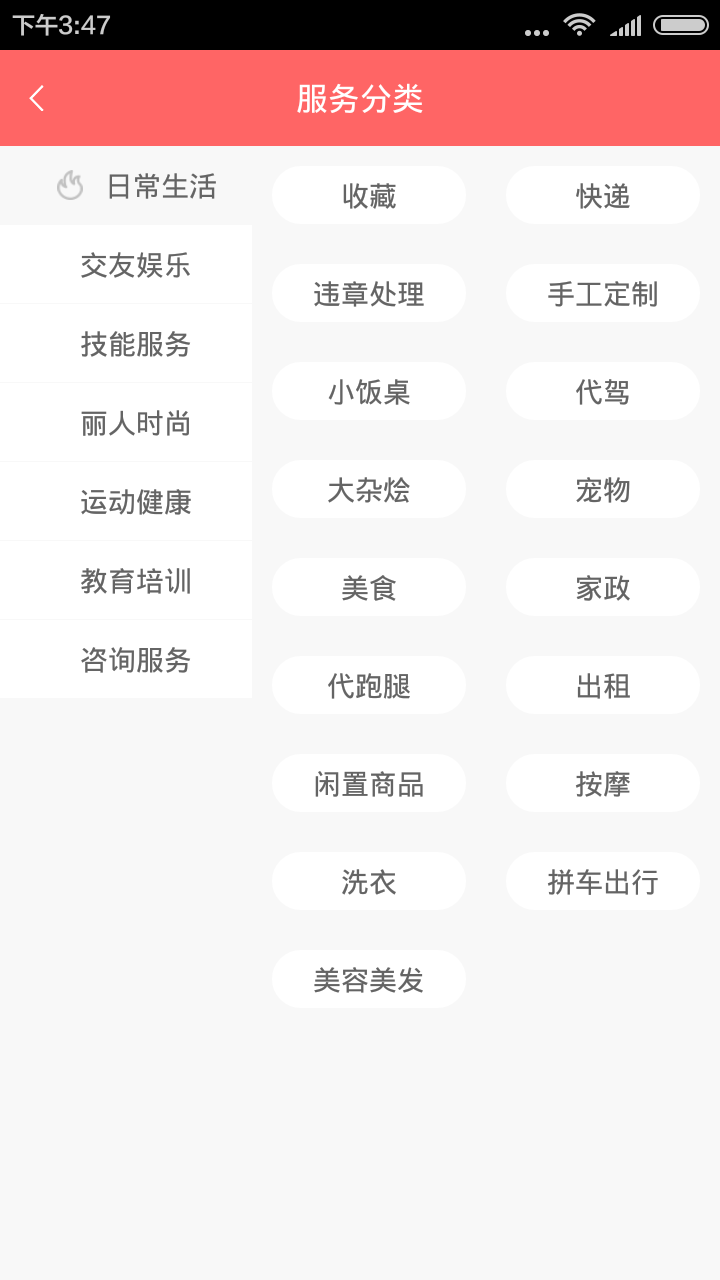This screenshot has height=1280, width=720.
Task: Choose 拼车出行 service
Action: click(x=603, y=882)
